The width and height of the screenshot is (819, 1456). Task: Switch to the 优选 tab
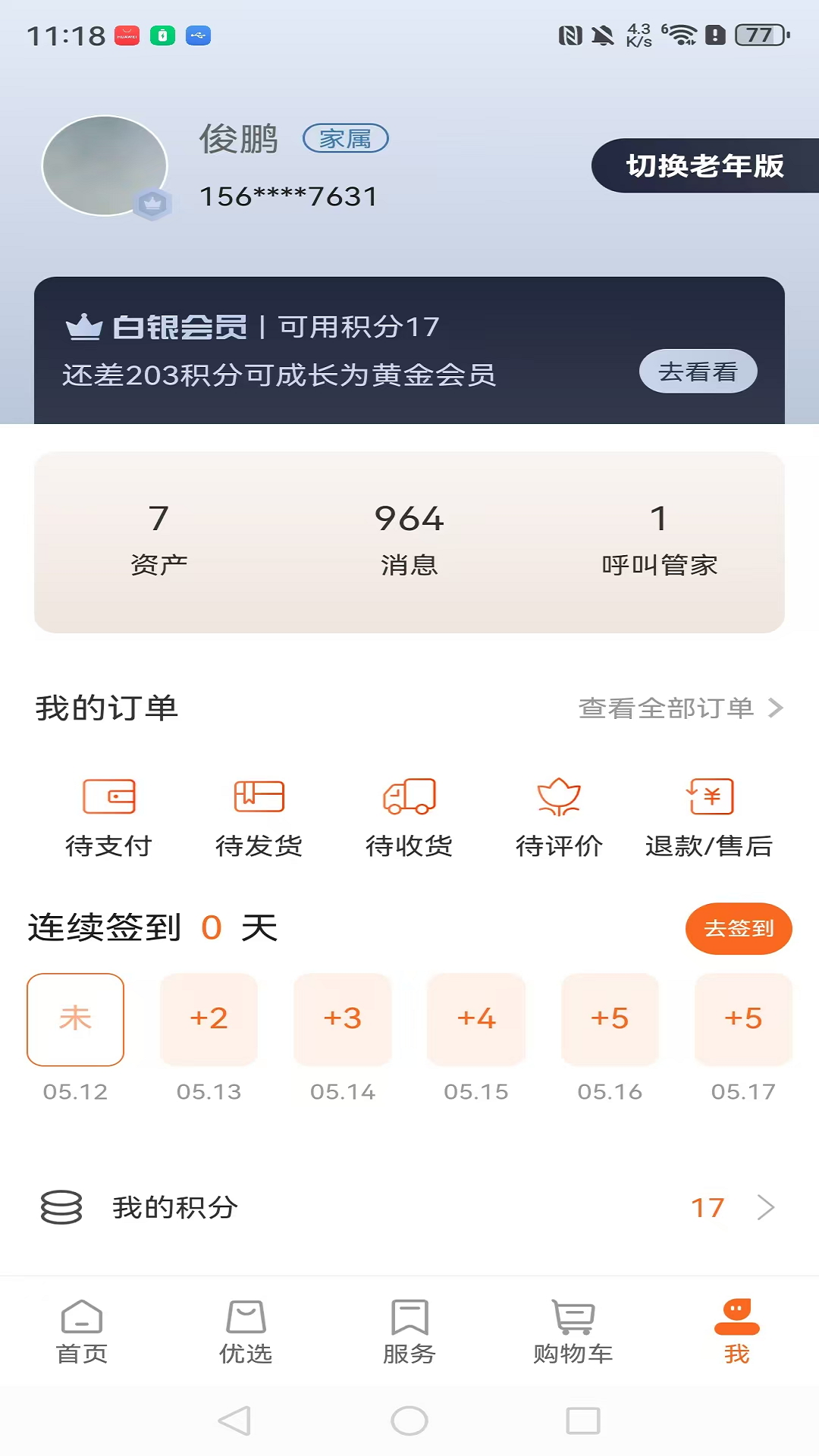246,1332
